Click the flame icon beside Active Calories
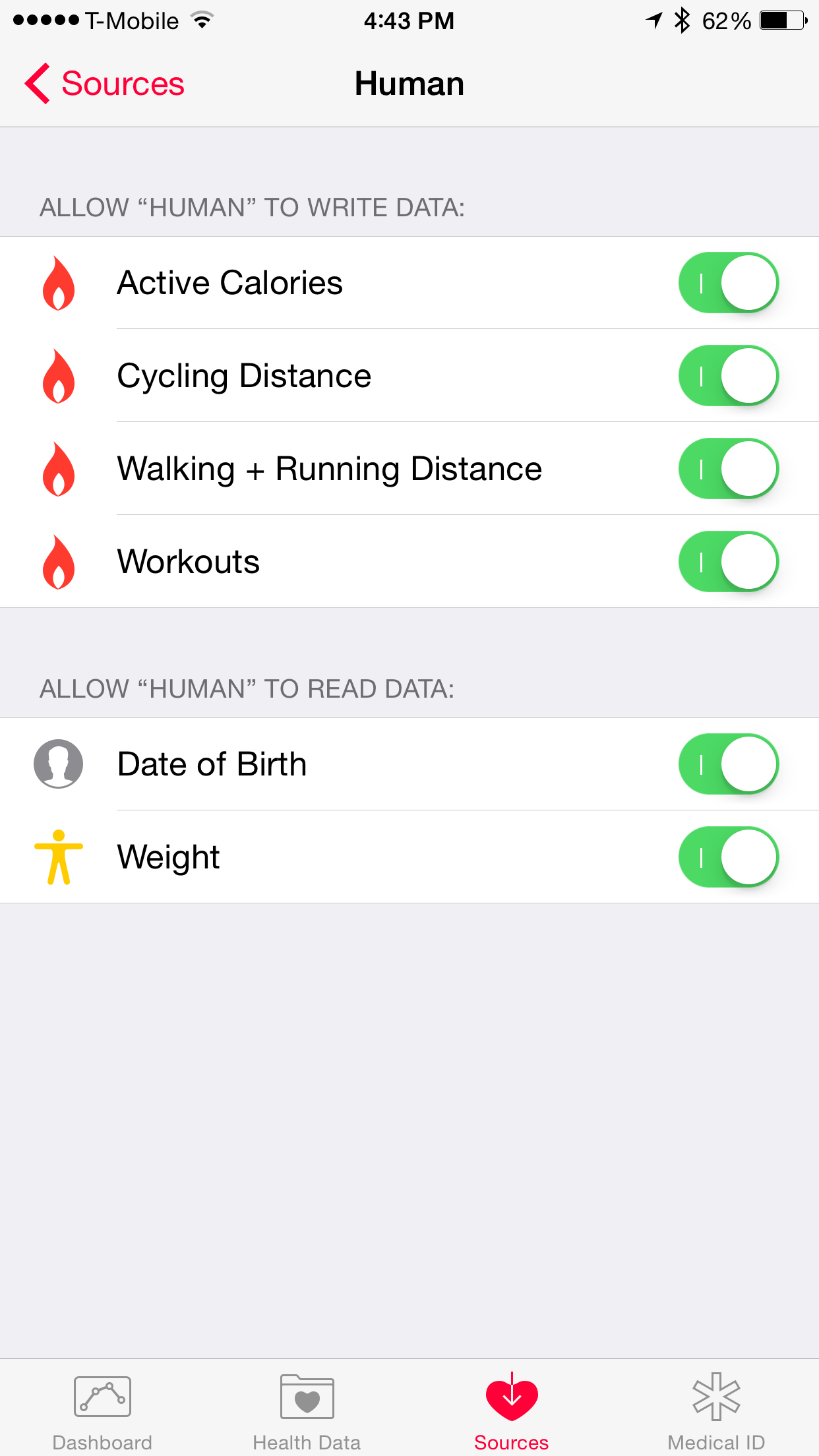The image size is (819, 1456). (x=59, y=282)
